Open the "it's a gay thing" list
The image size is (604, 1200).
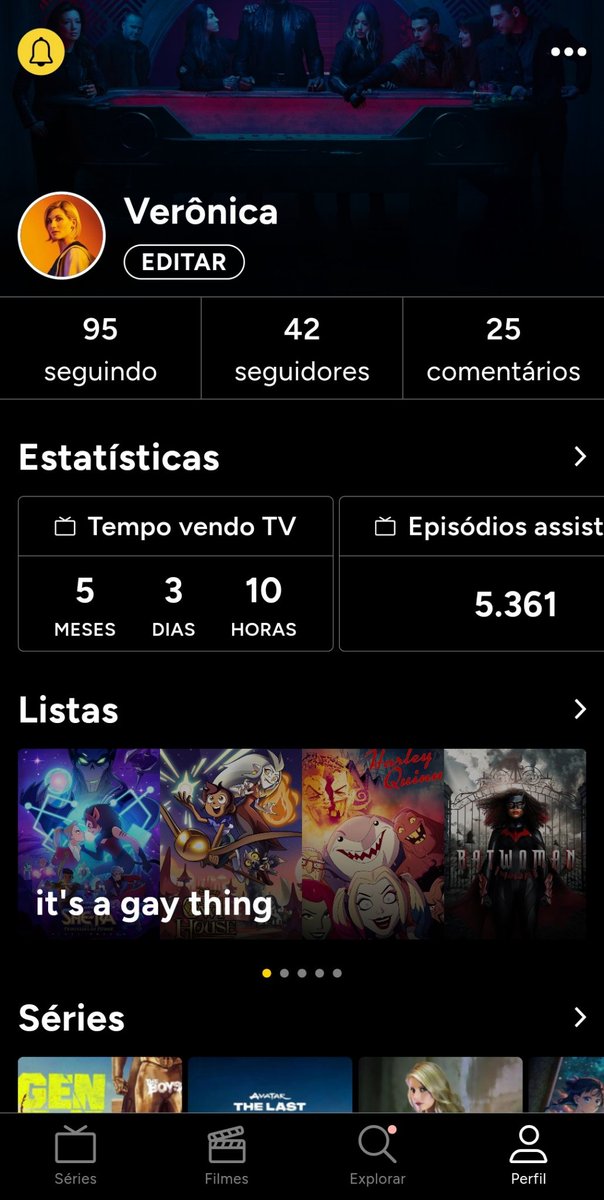302,844
